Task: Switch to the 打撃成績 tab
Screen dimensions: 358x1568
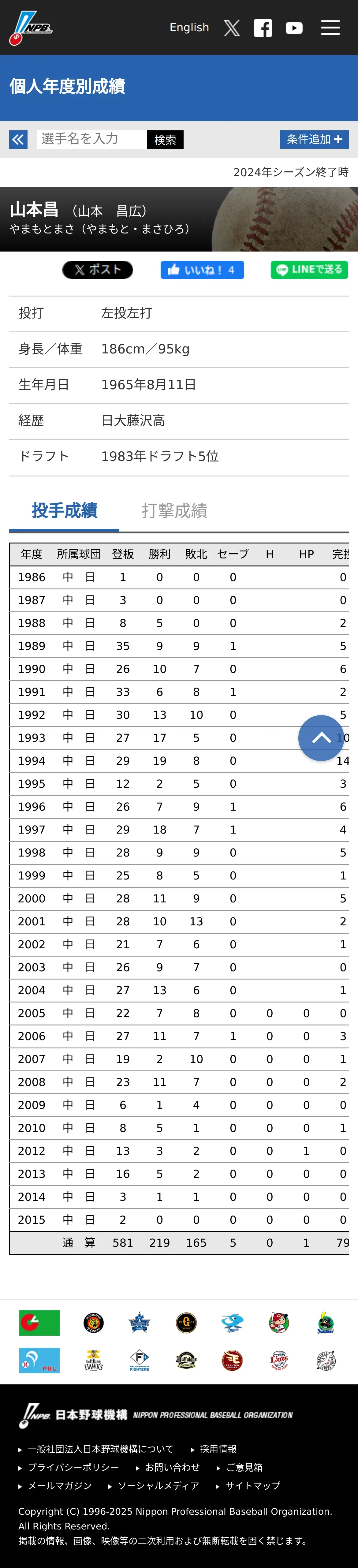Action: (x=174, y=510)
